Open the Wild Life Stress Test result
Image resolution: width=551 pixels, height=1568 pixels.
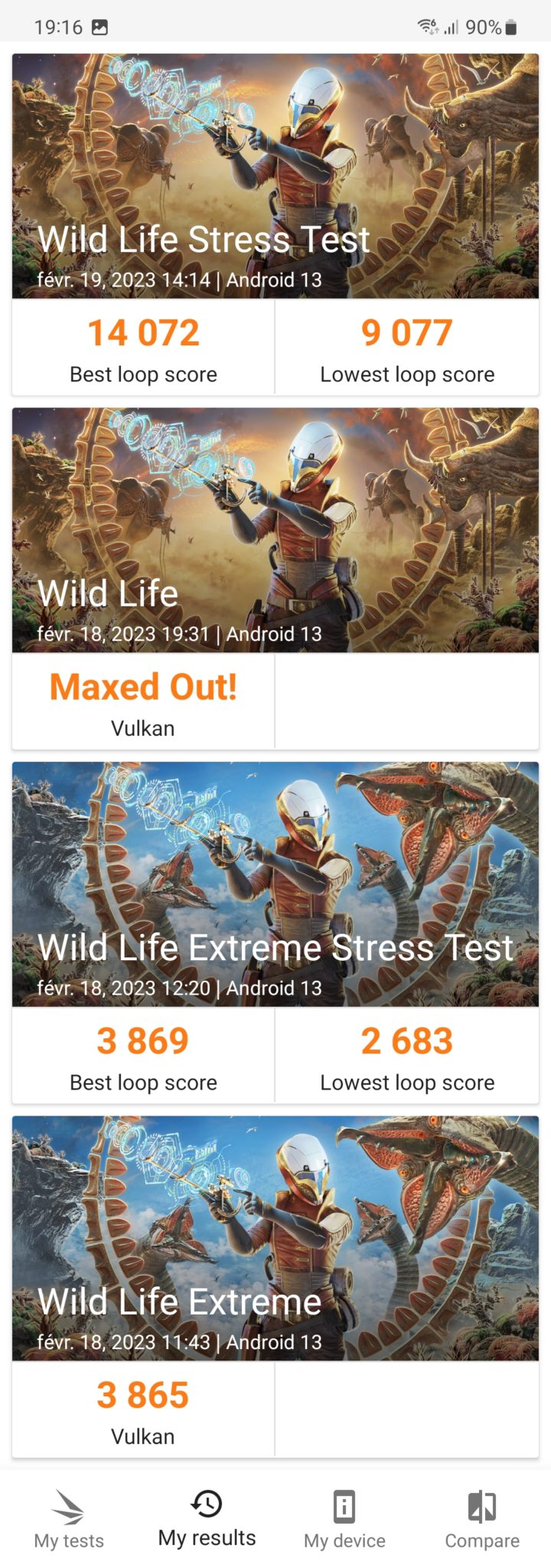275,224
